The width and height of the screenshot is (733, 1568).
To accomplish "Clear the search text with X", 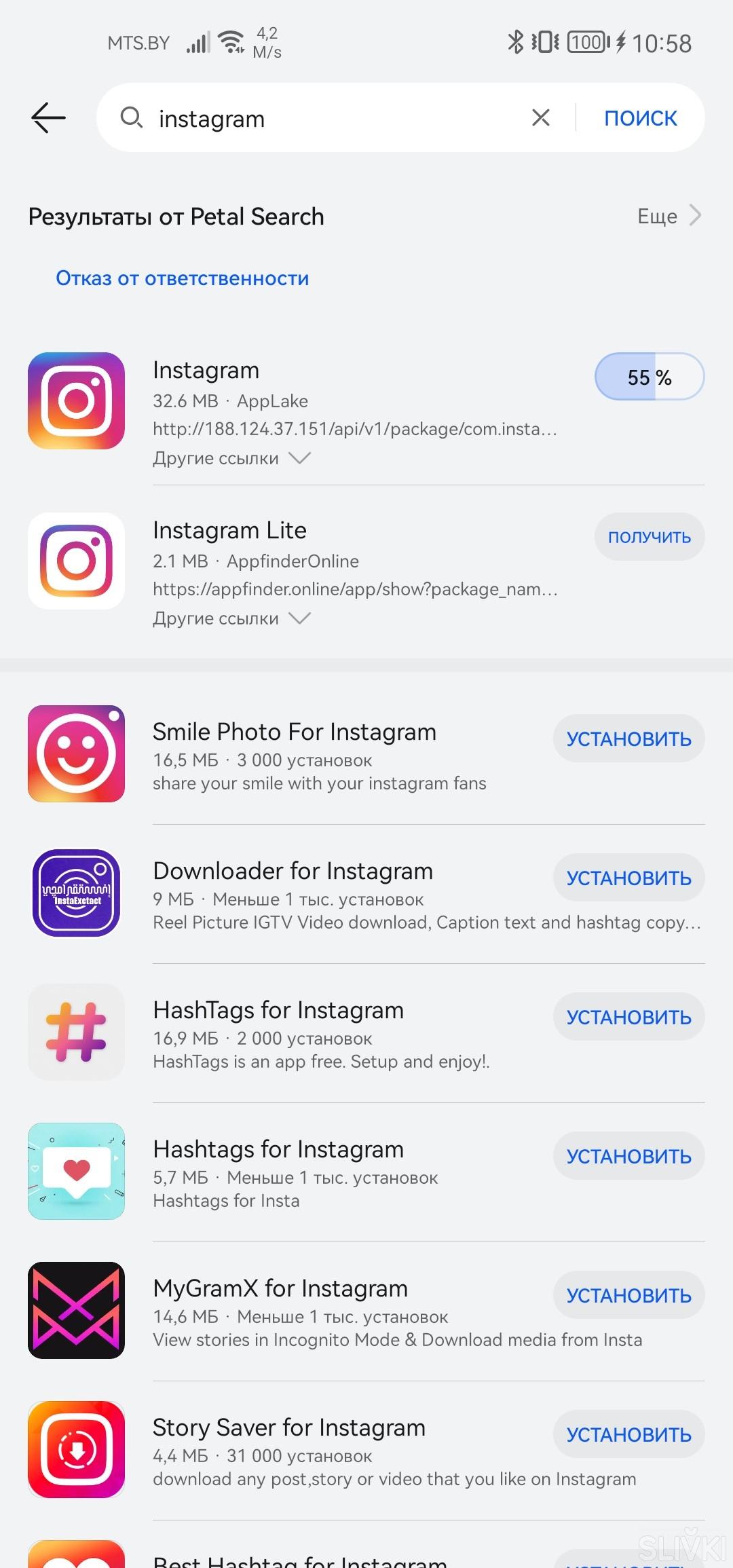I will [x=540, y=118].
